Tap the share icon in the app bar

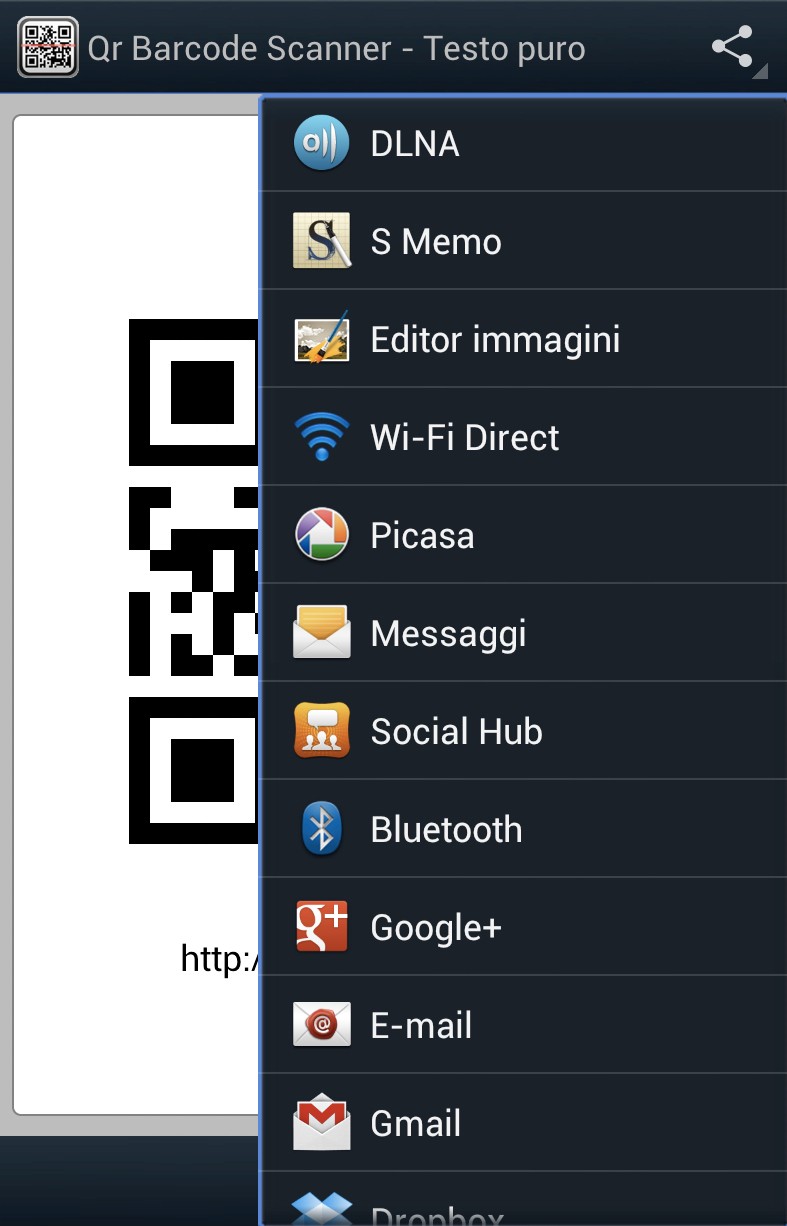coord(734,48)
